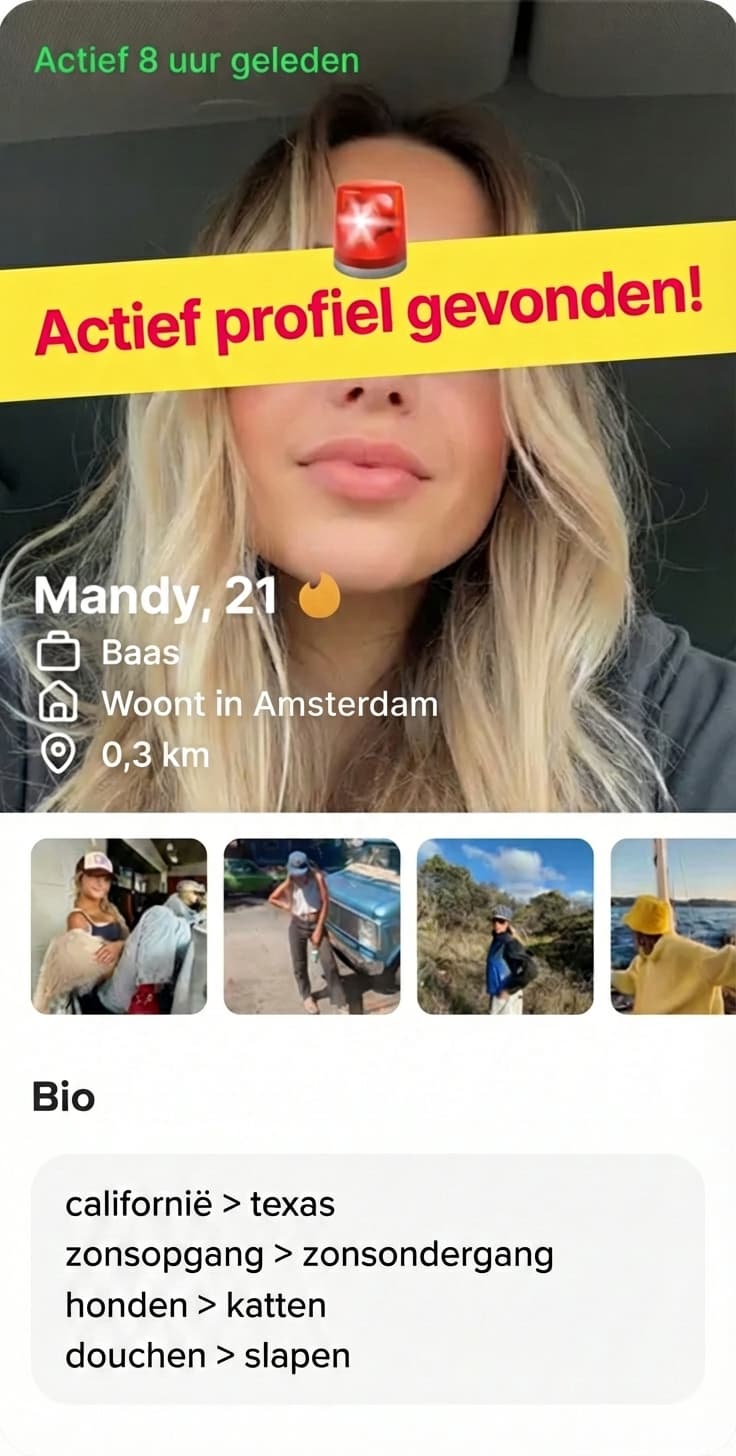This screenshot has width=736, height=1456.
Task: Tap the flame emoji next to Mandy, 21
Action: click(319, 594)
